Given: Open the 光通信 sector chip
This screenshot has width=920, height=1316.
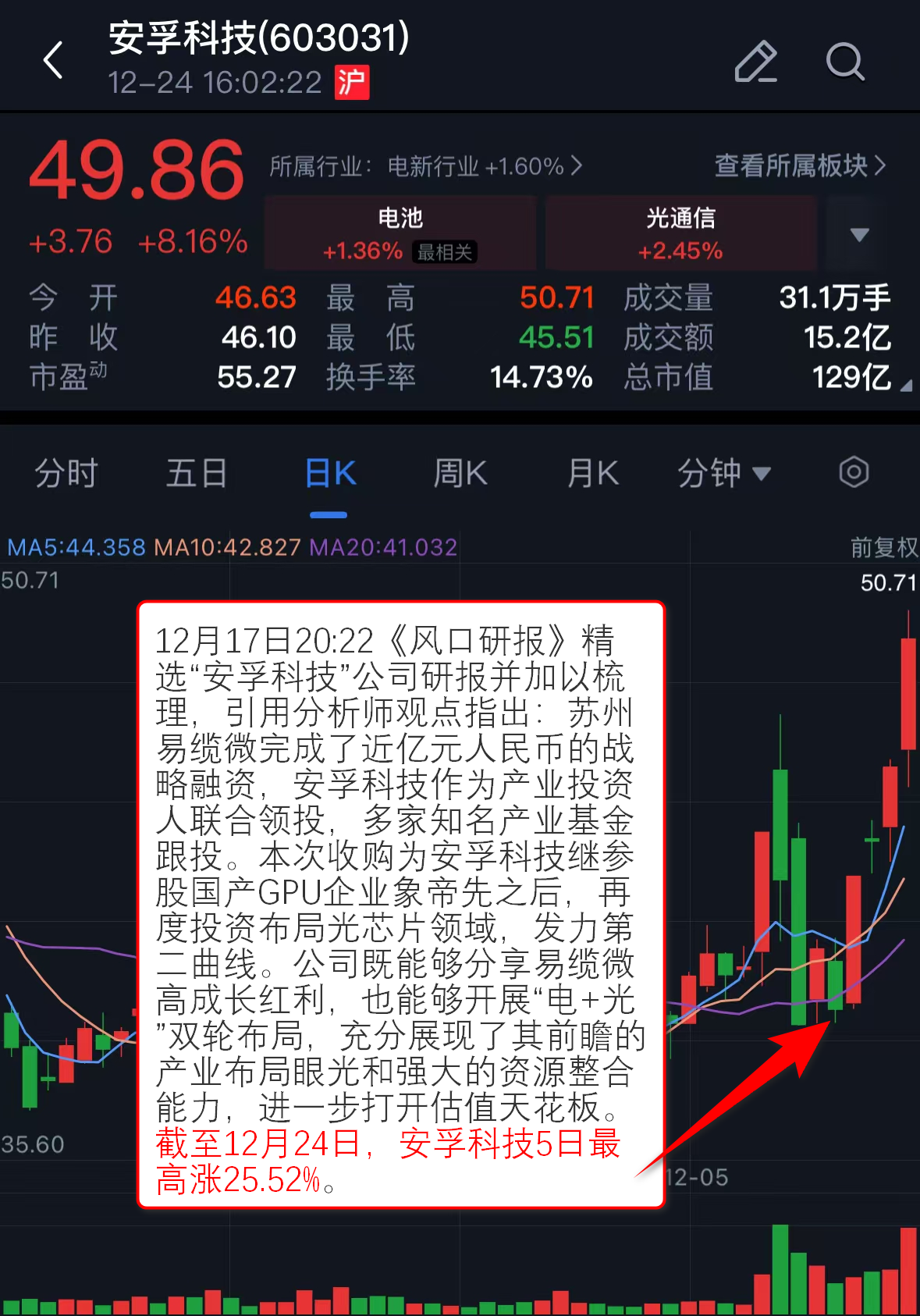Looking at the screenshot, I should pyautogui.click(x=680, y=233).
